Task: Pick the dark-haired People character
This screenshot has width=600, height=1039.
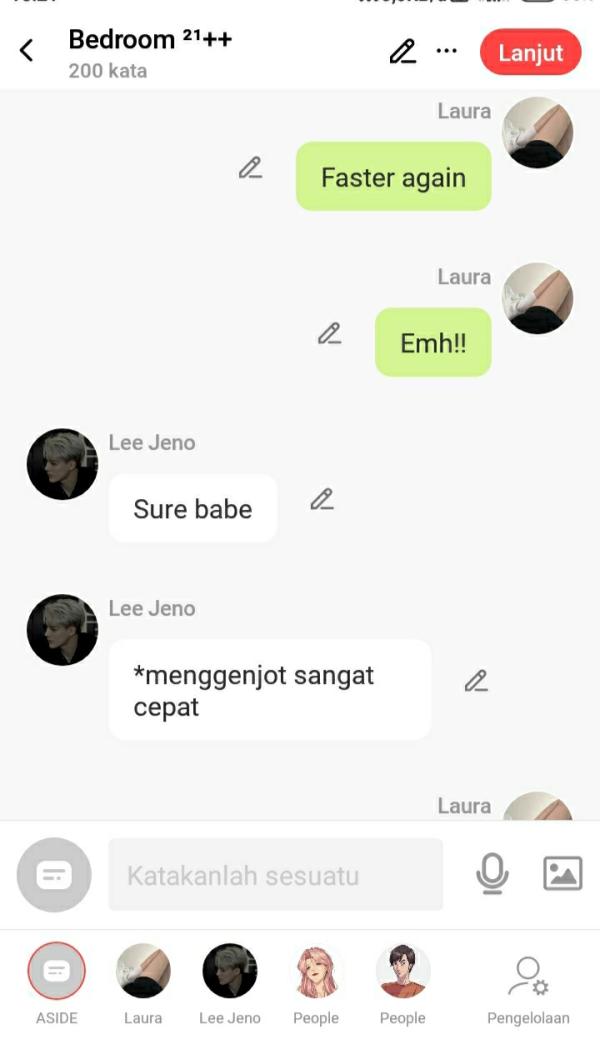Action: (x=403, y=972)
